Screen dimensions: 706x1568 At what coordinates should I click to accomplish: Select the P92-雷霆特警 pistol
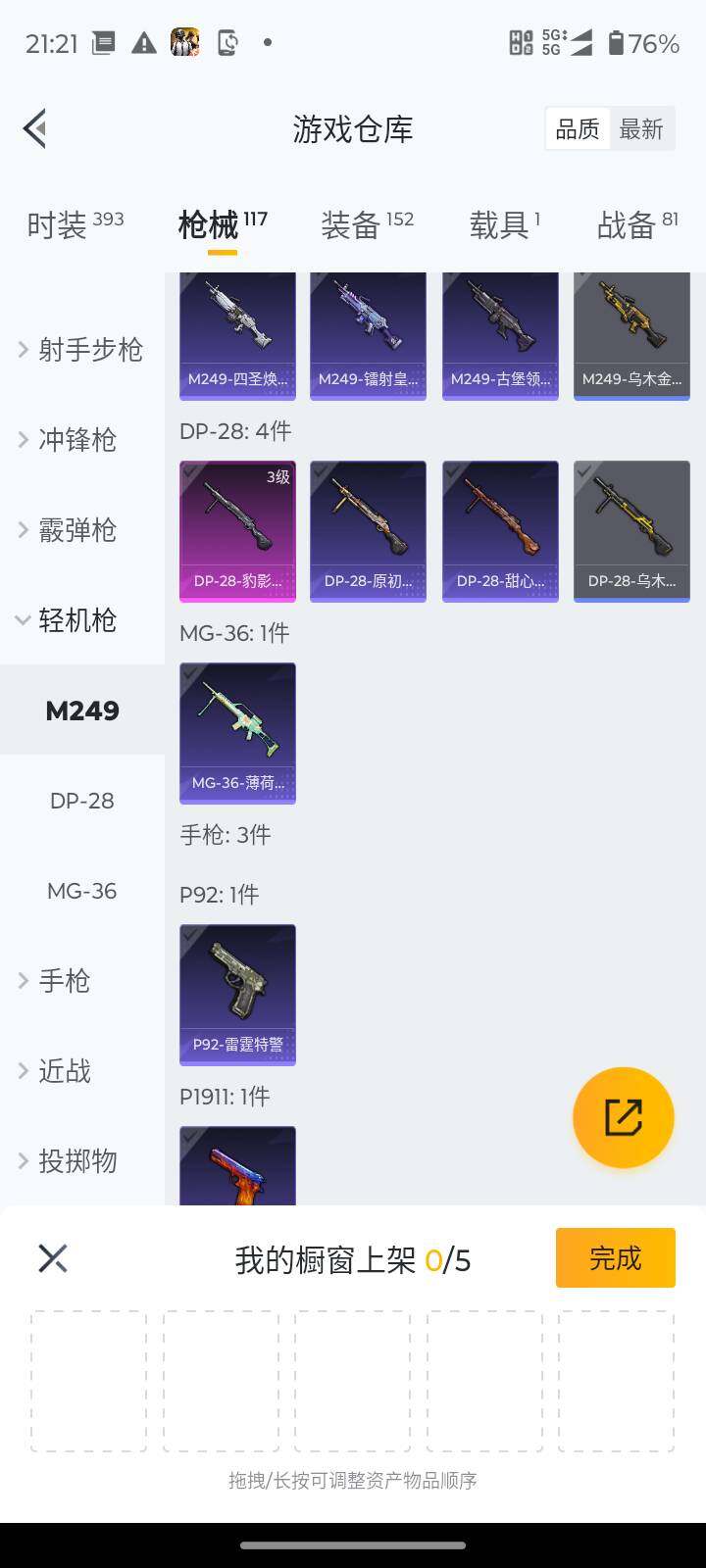point(236,993)
